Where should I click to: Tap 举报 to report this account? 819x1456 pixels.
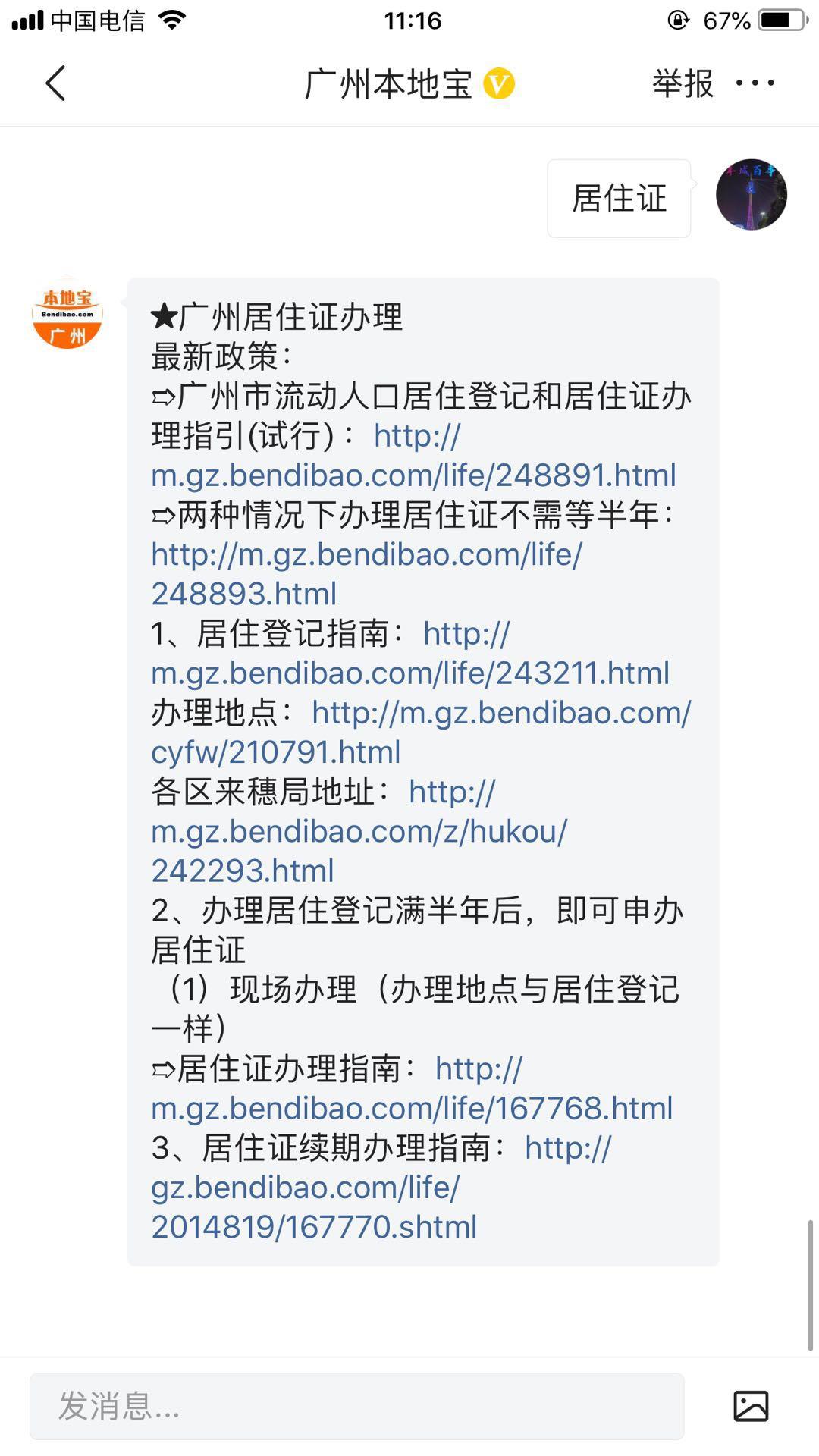click(681, 83)
